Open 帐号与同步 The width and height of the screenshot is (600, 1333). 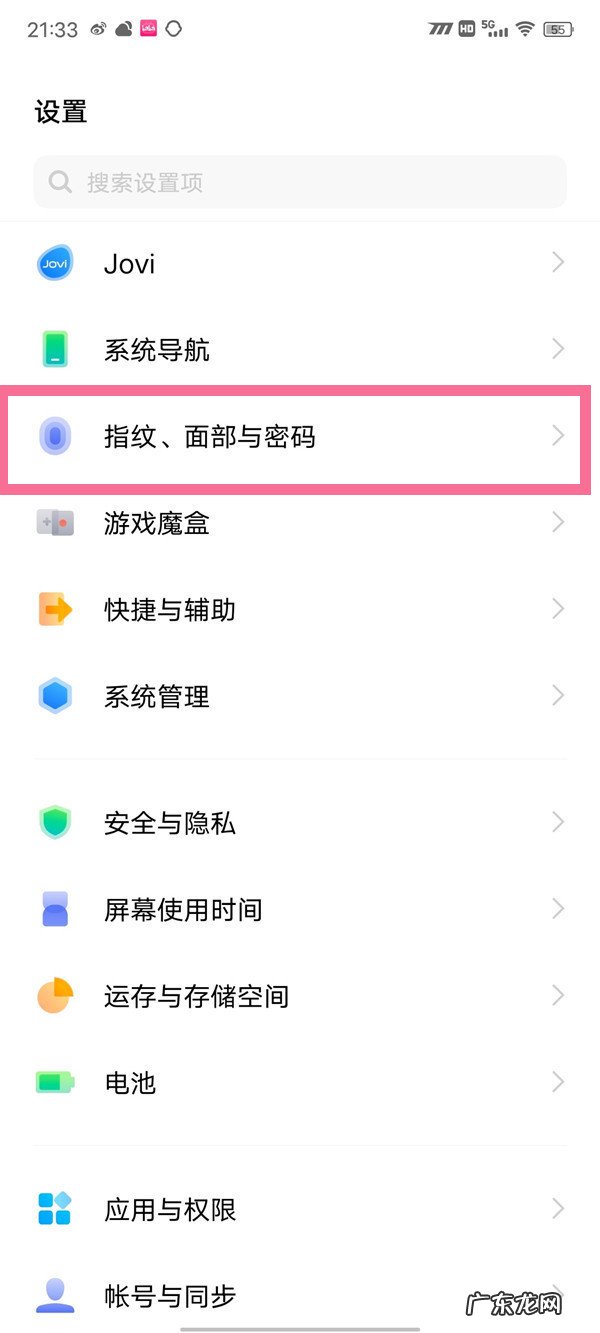[x=300, y=1295]
